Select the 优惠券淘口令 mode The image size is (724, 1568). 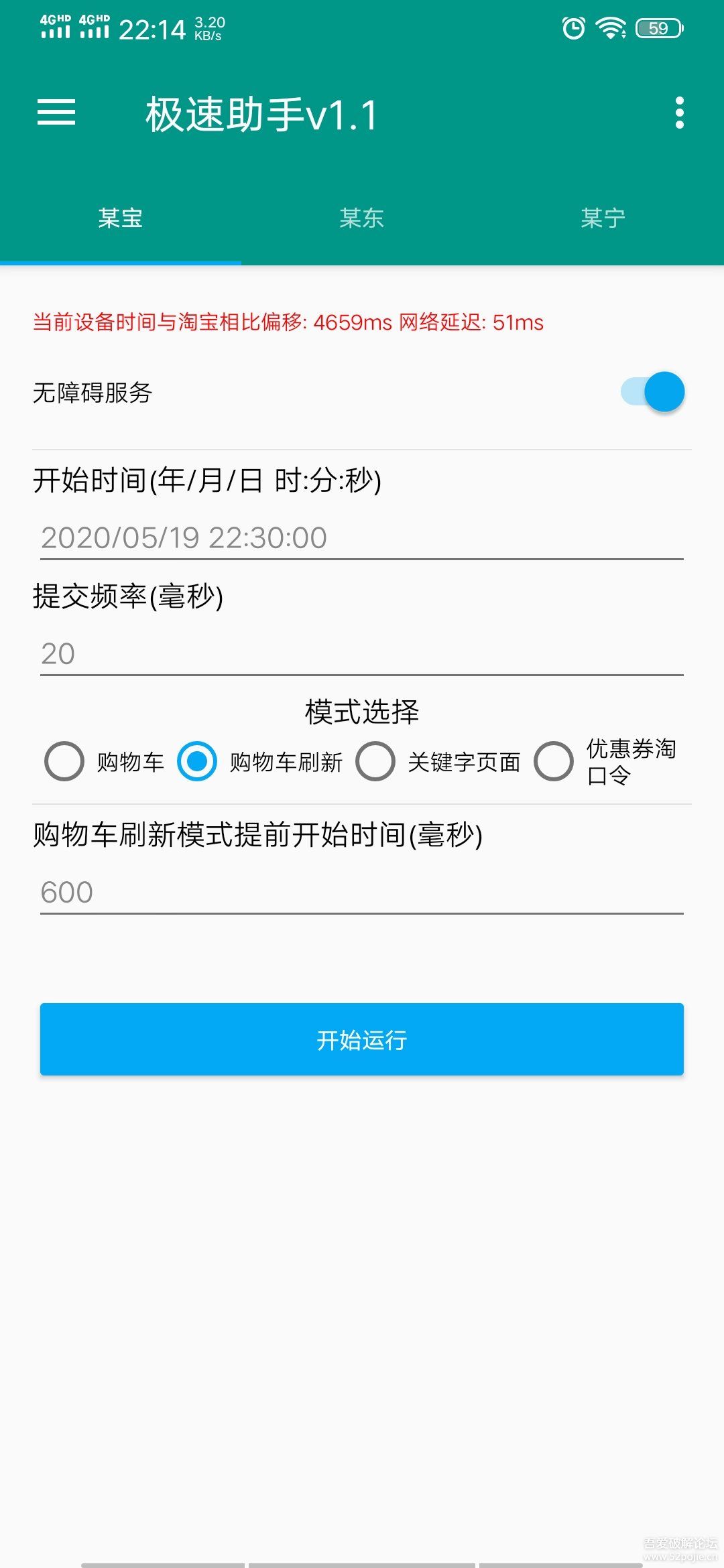pos(554,761)
